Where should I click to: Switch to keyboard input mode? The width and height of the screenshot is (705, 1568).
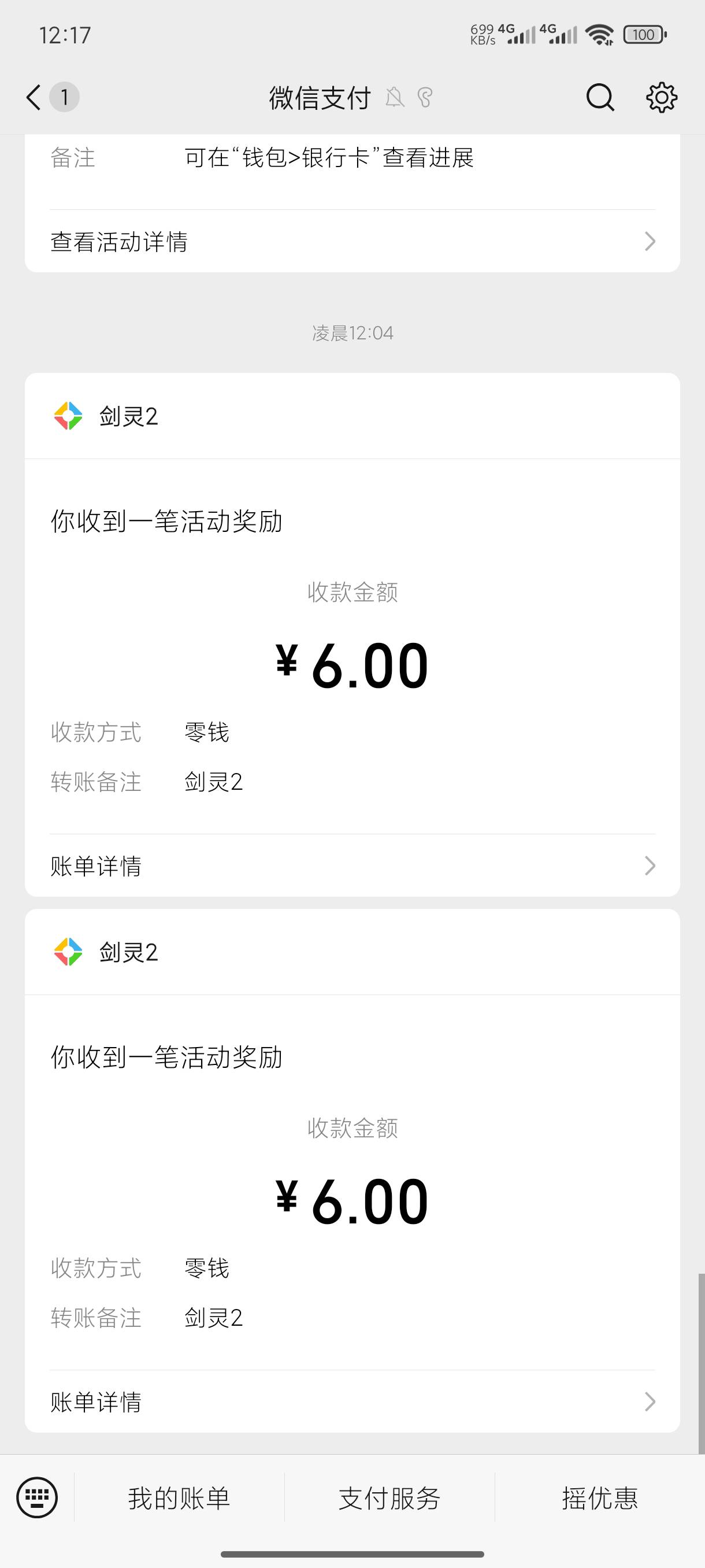tap(37, 1498)
